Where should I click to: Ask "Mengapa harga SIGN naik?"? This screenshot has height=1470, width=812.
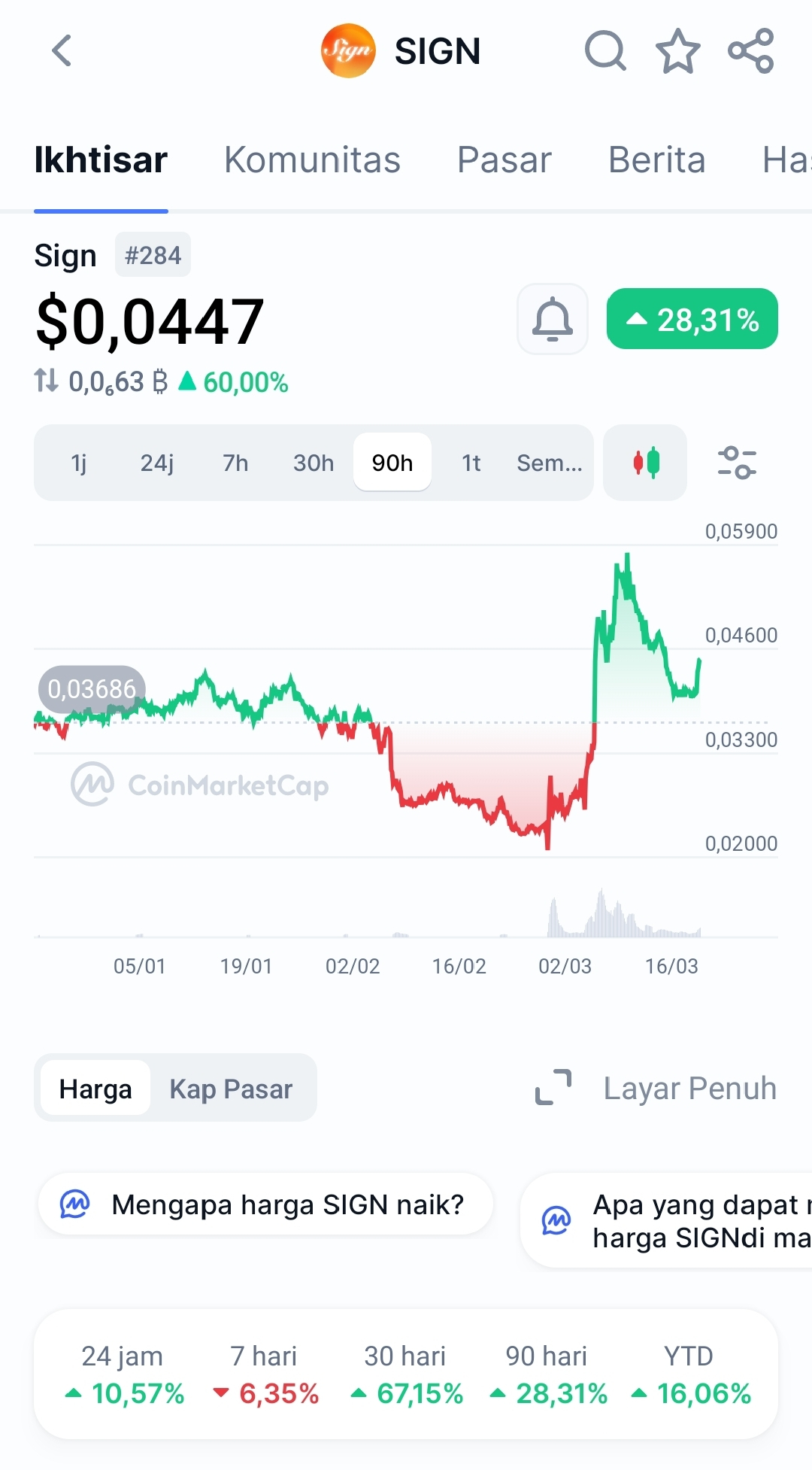coord(265,1204)
